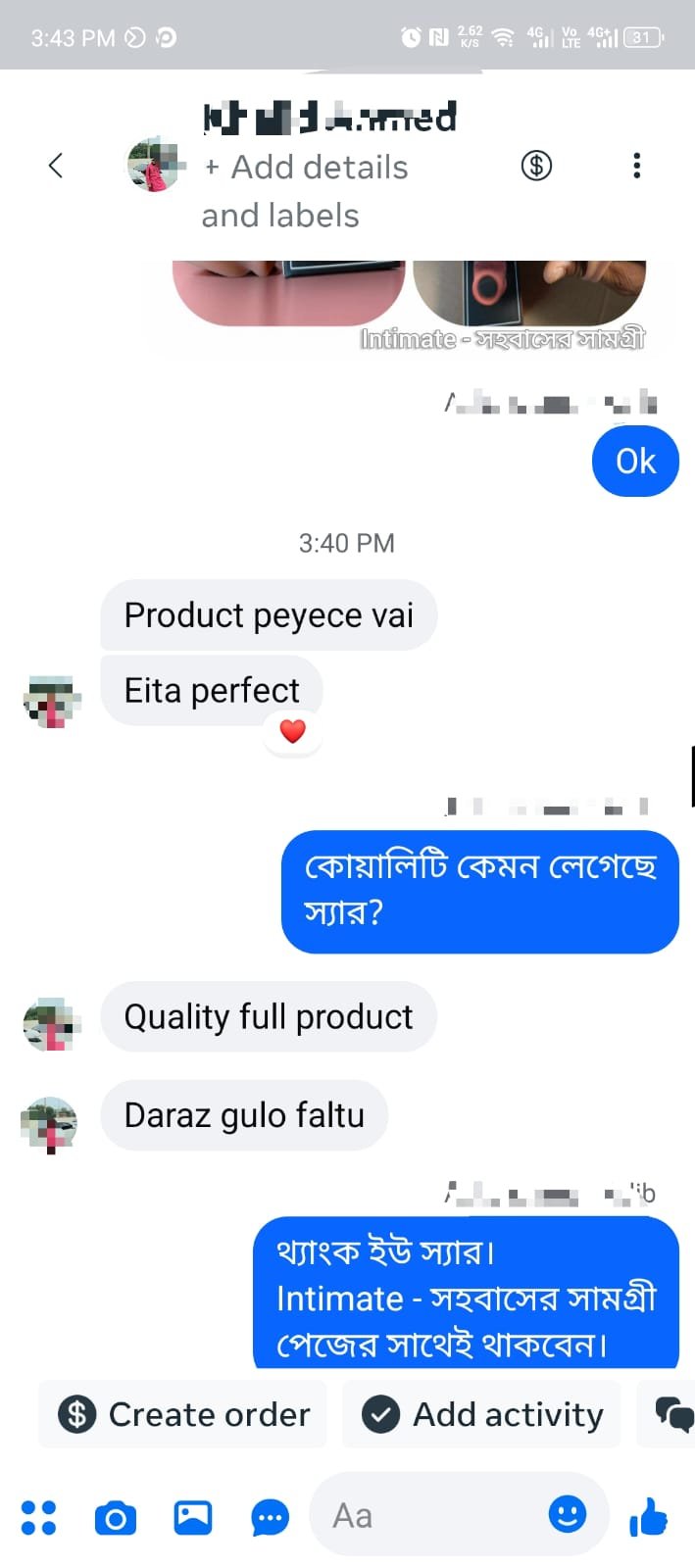Open the saved replies chat bubbles icon
695x1568 pixels.
(x=673, y=1414)
